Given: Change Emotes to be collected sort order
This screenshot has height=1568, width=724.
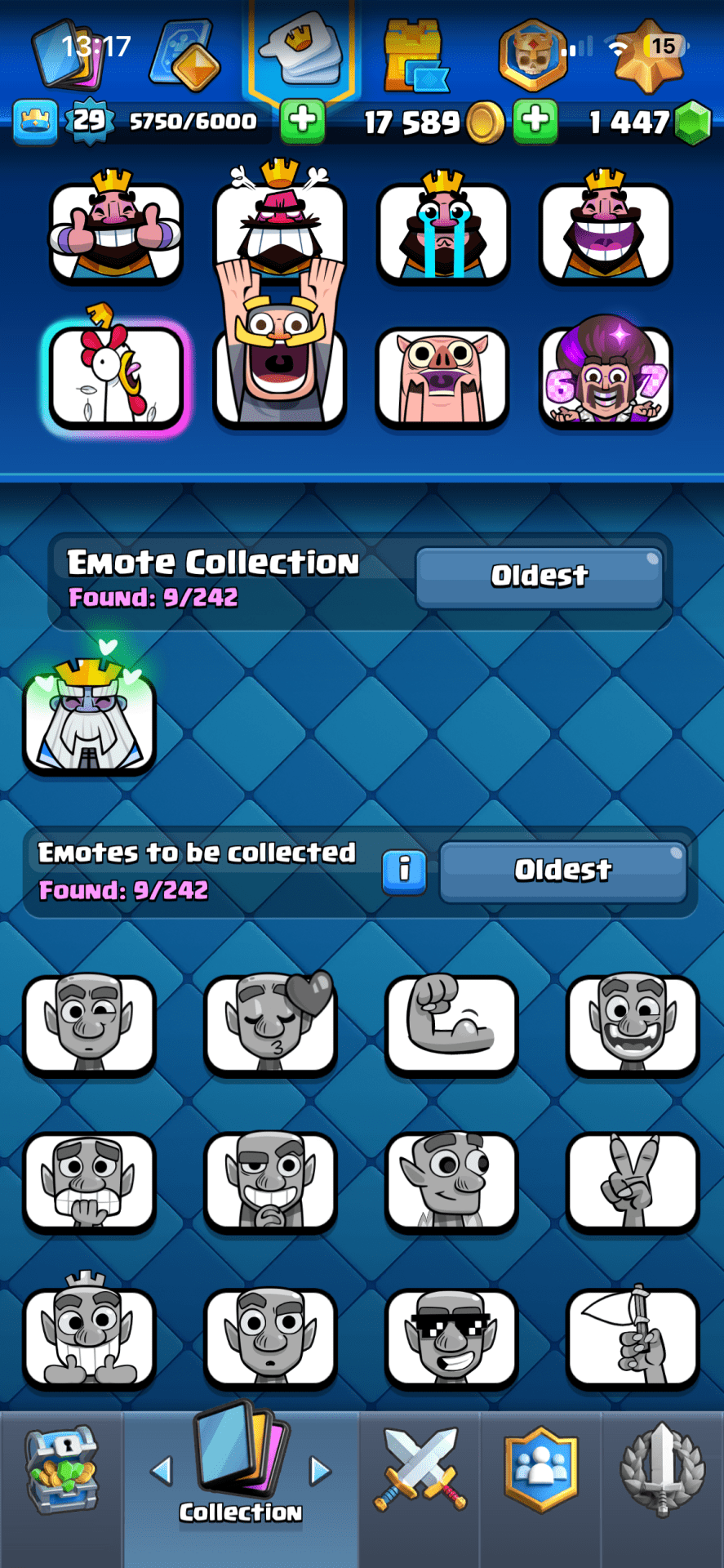Looking at the screenshot, I should (562, 871).
